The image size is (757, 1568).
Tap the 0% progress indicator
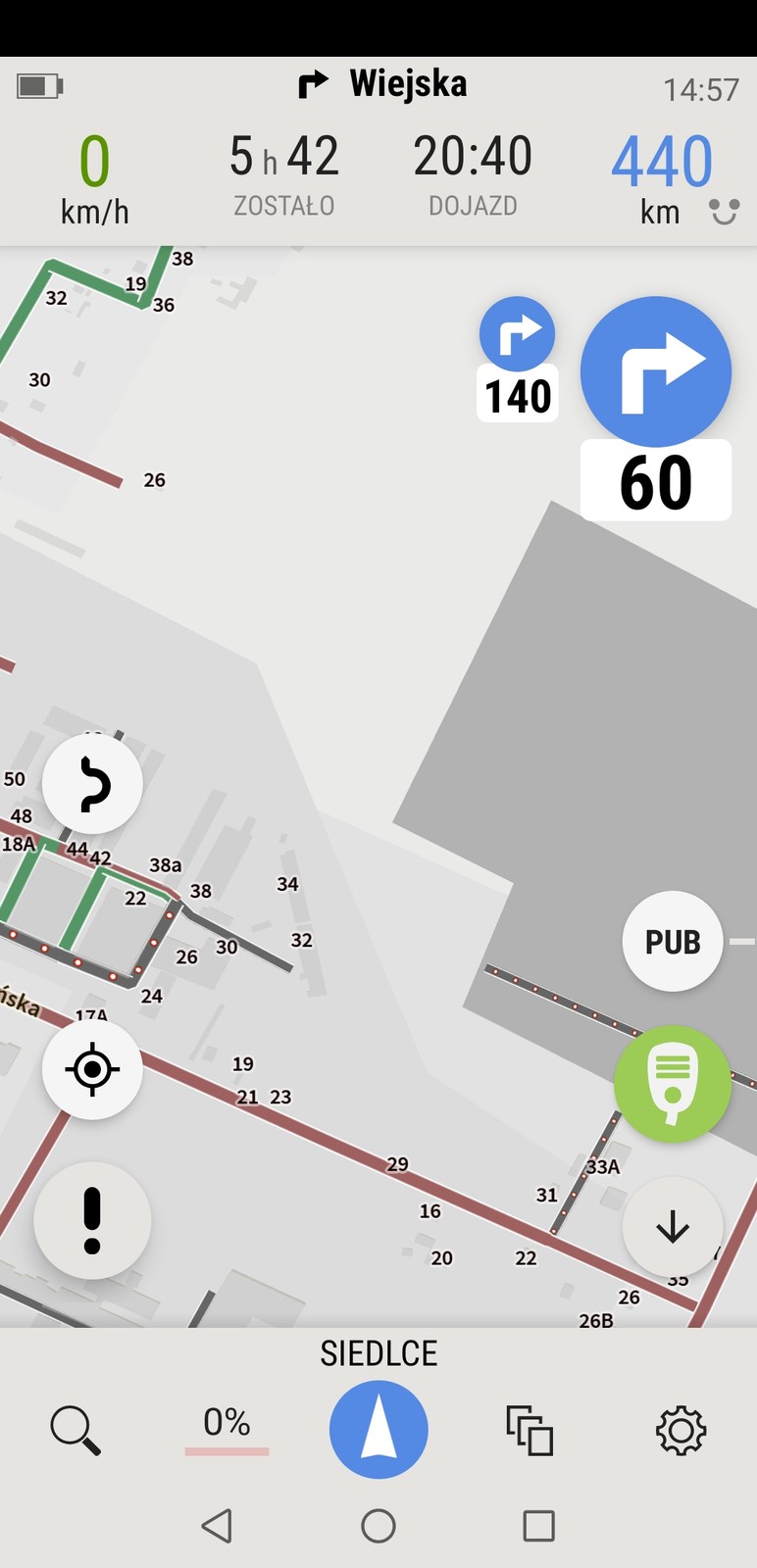(x=227, y=1428)
